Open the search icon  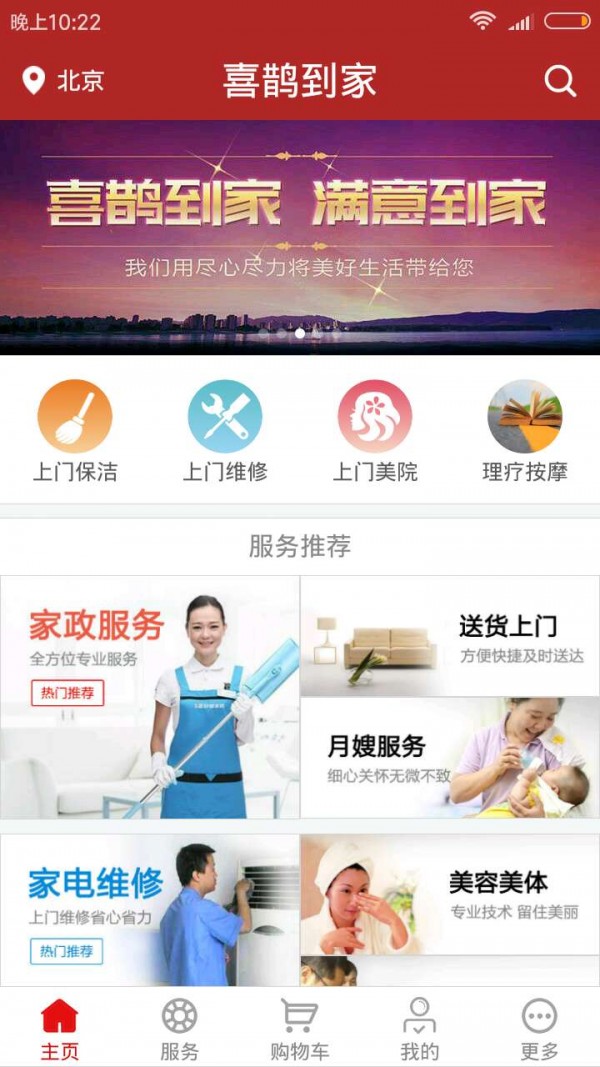[560, 81]
